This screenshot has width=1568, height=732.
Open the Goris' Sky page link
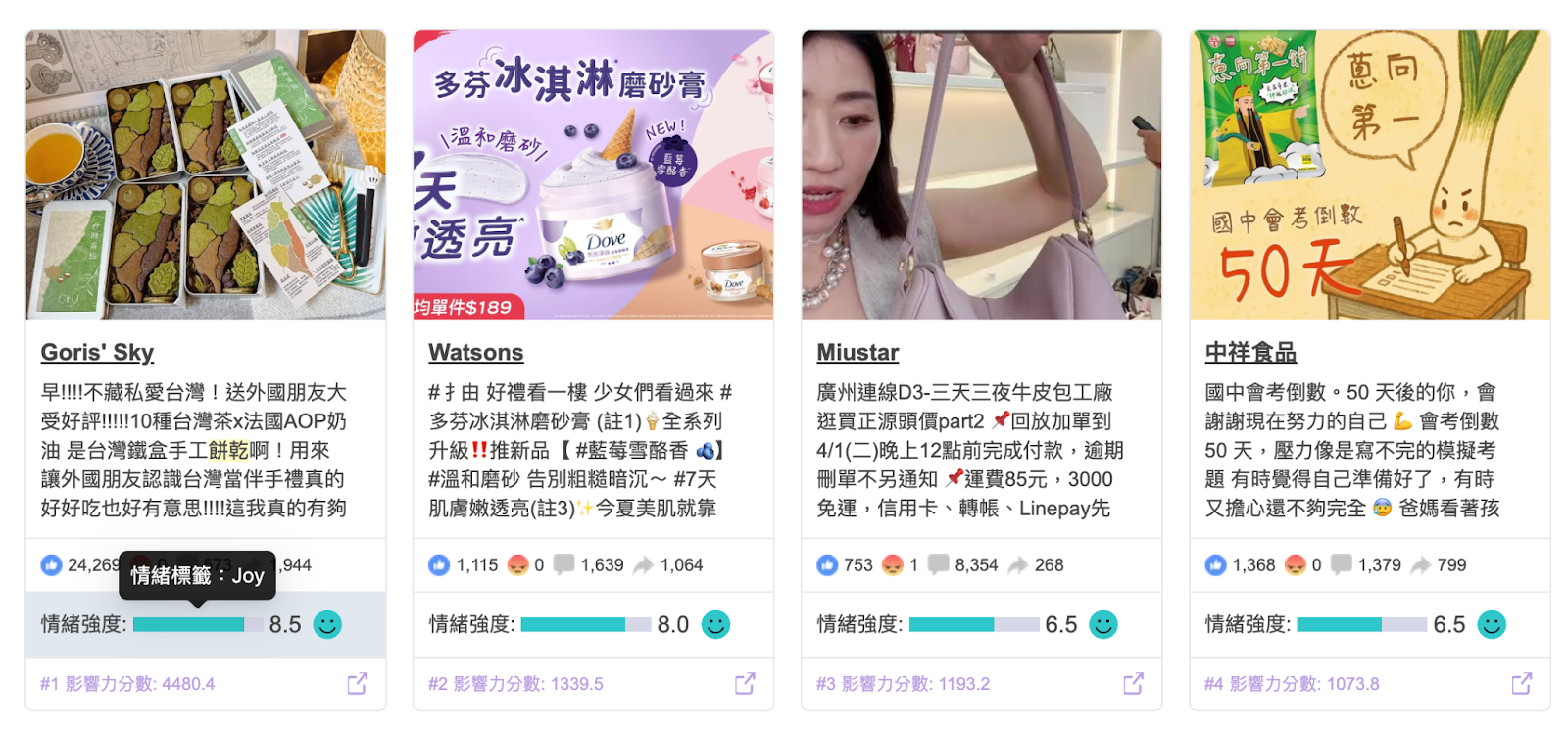tap(97, 352)
